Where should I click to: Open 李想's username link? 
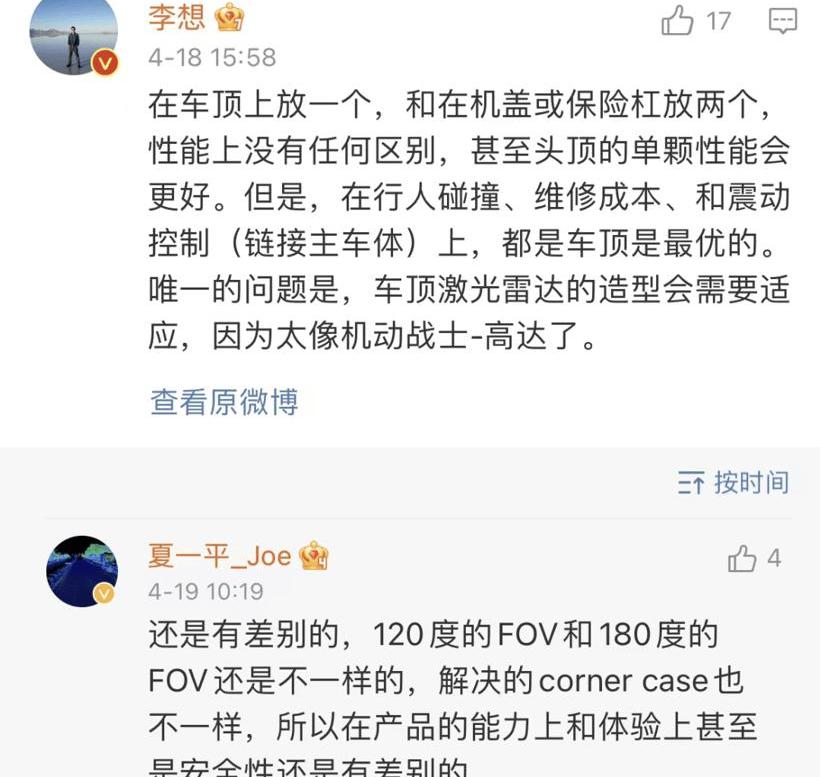[x=178, y=17]
